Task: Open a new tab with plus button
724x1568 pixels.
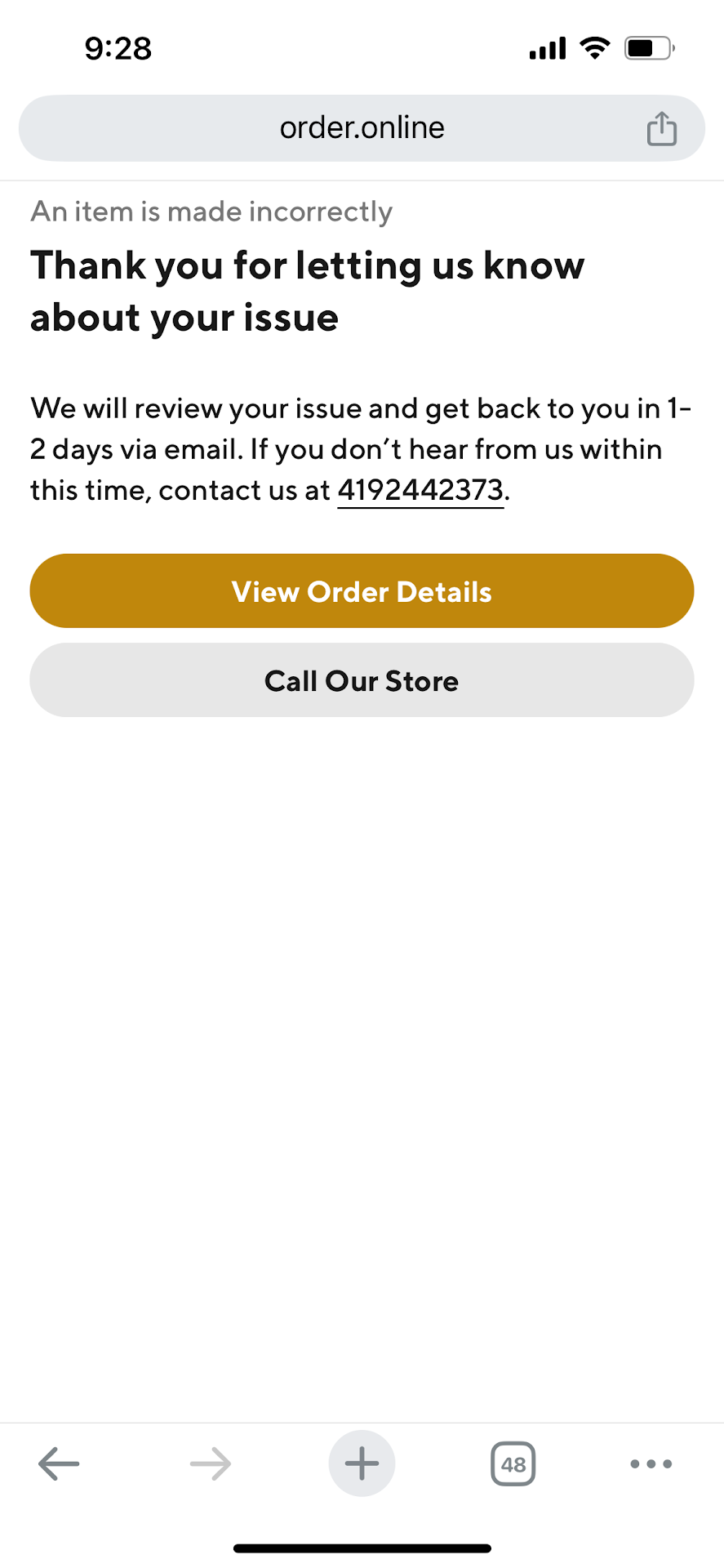Action: (x=362, y=1463)
